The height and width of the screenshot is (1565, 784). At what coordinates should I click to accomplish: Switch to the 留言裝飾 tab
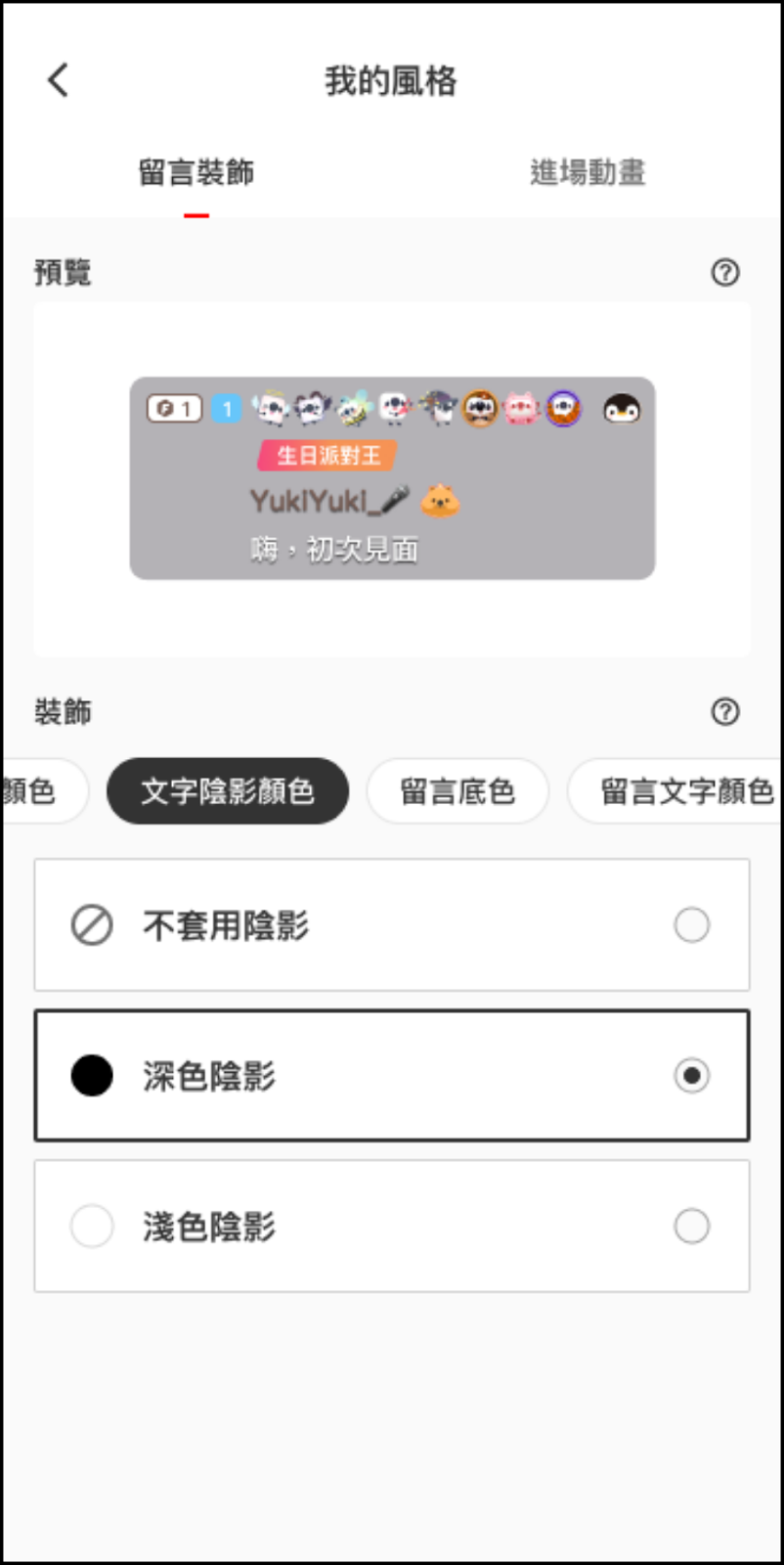click(x=196, y=173)
